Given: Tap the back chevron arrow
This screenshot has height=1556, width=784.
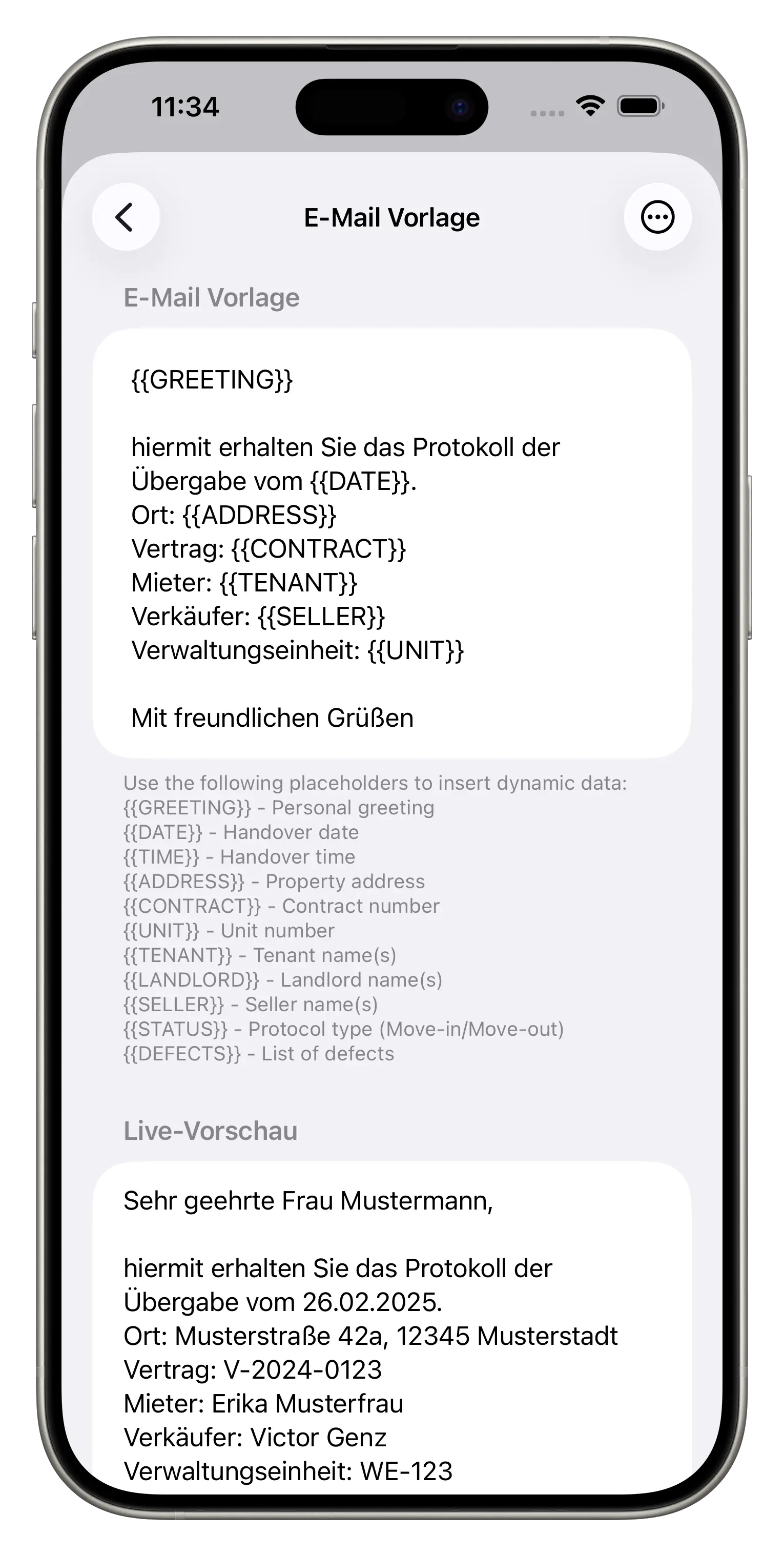Looking at the screenshot, I should click(125, 217).
